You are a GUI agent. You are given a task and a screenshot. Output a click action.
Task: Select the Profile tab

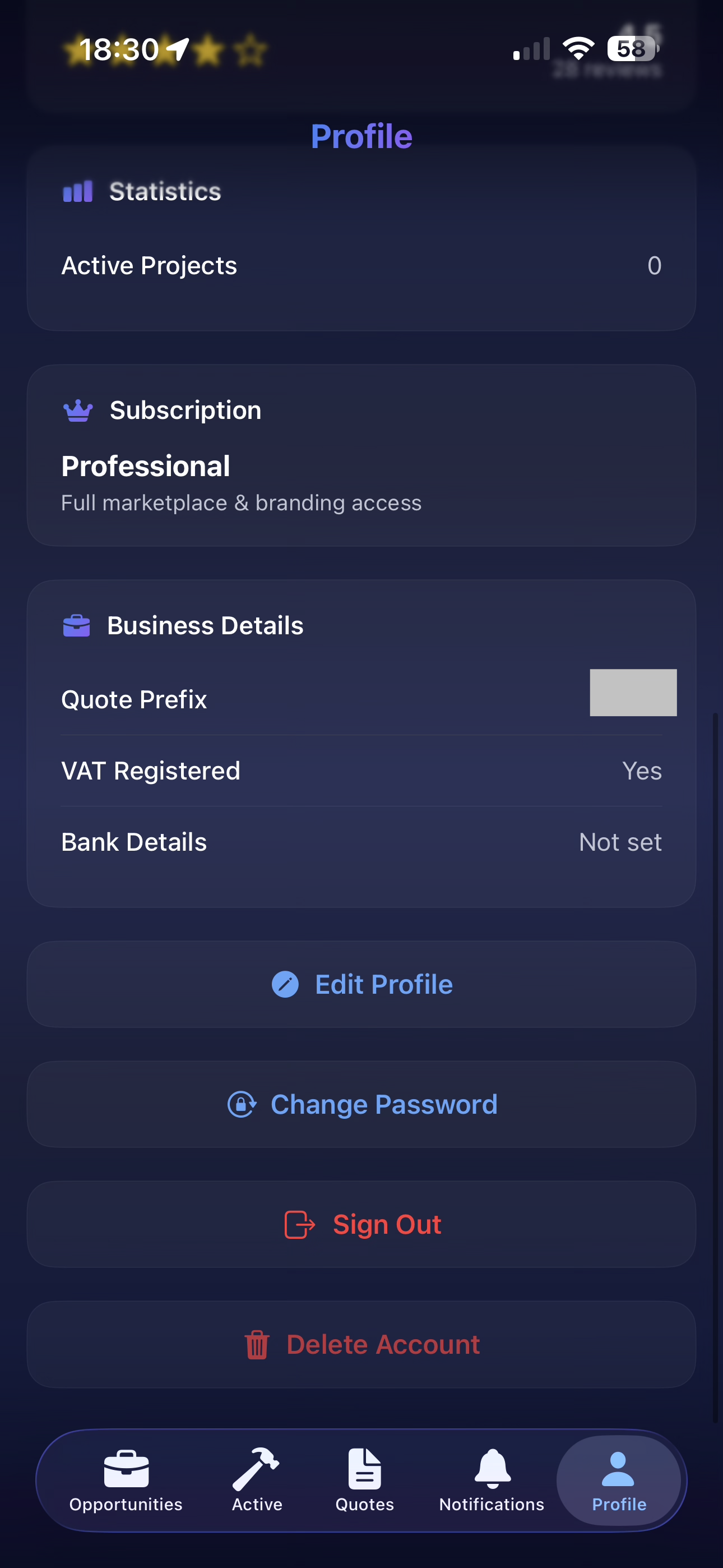(618, 1481)
